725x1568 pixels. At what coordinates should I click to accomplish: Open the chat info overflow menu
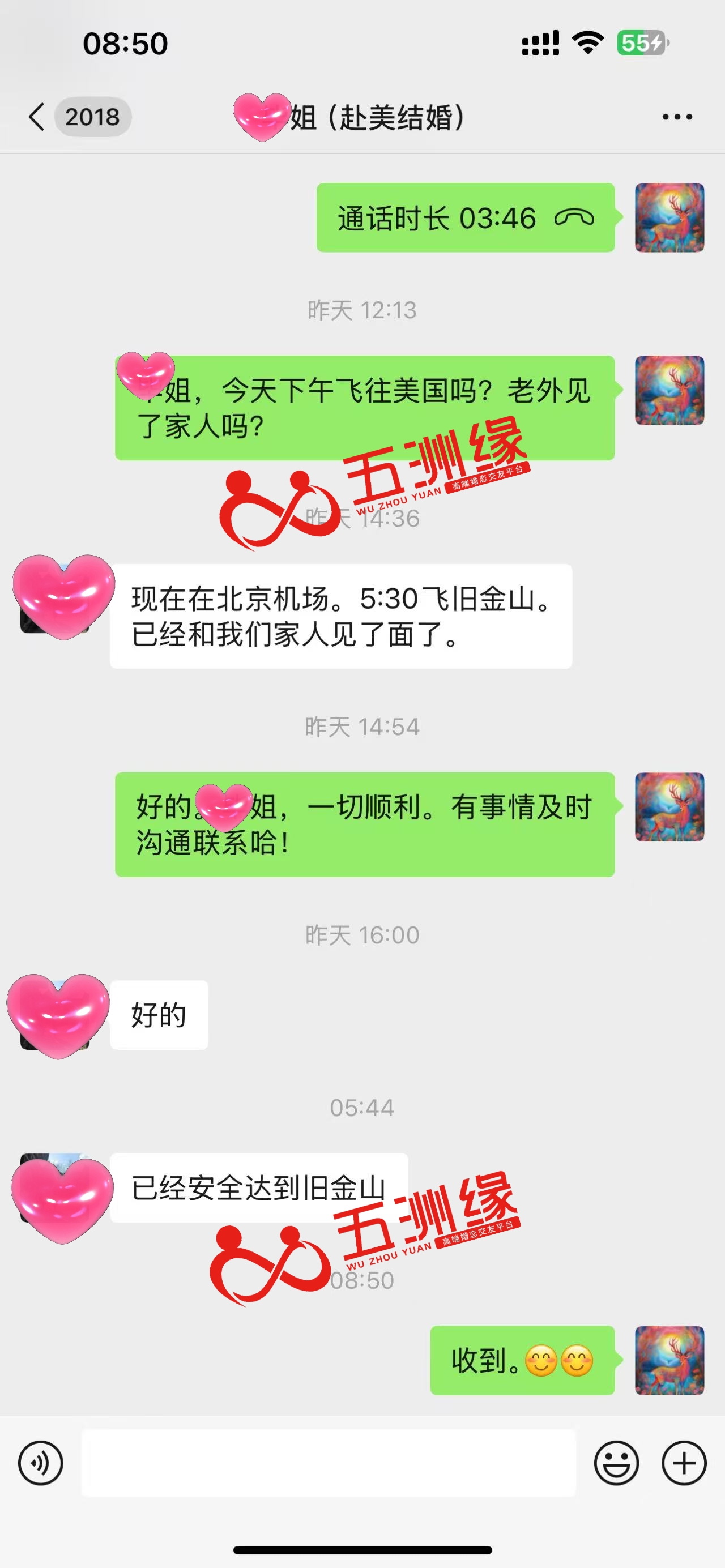pyautogui.click(x=677, y=117)
